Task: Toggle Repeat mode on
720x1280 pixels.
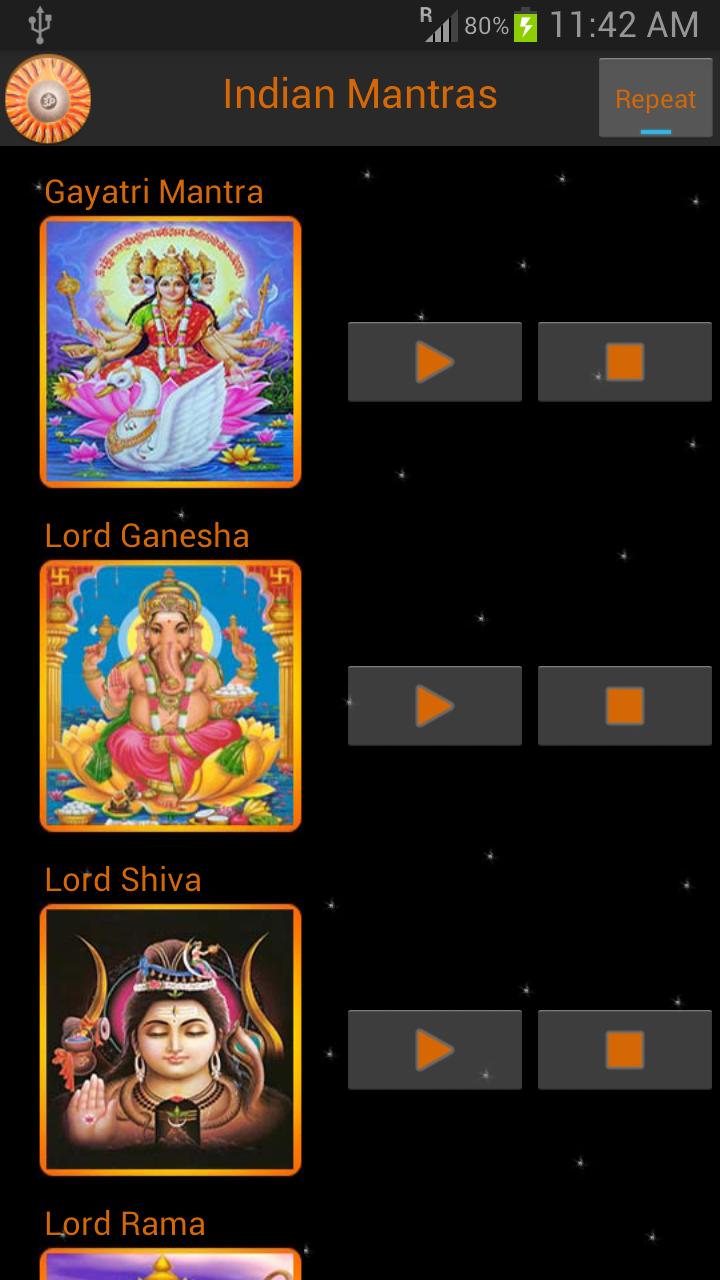Action: 656,98
